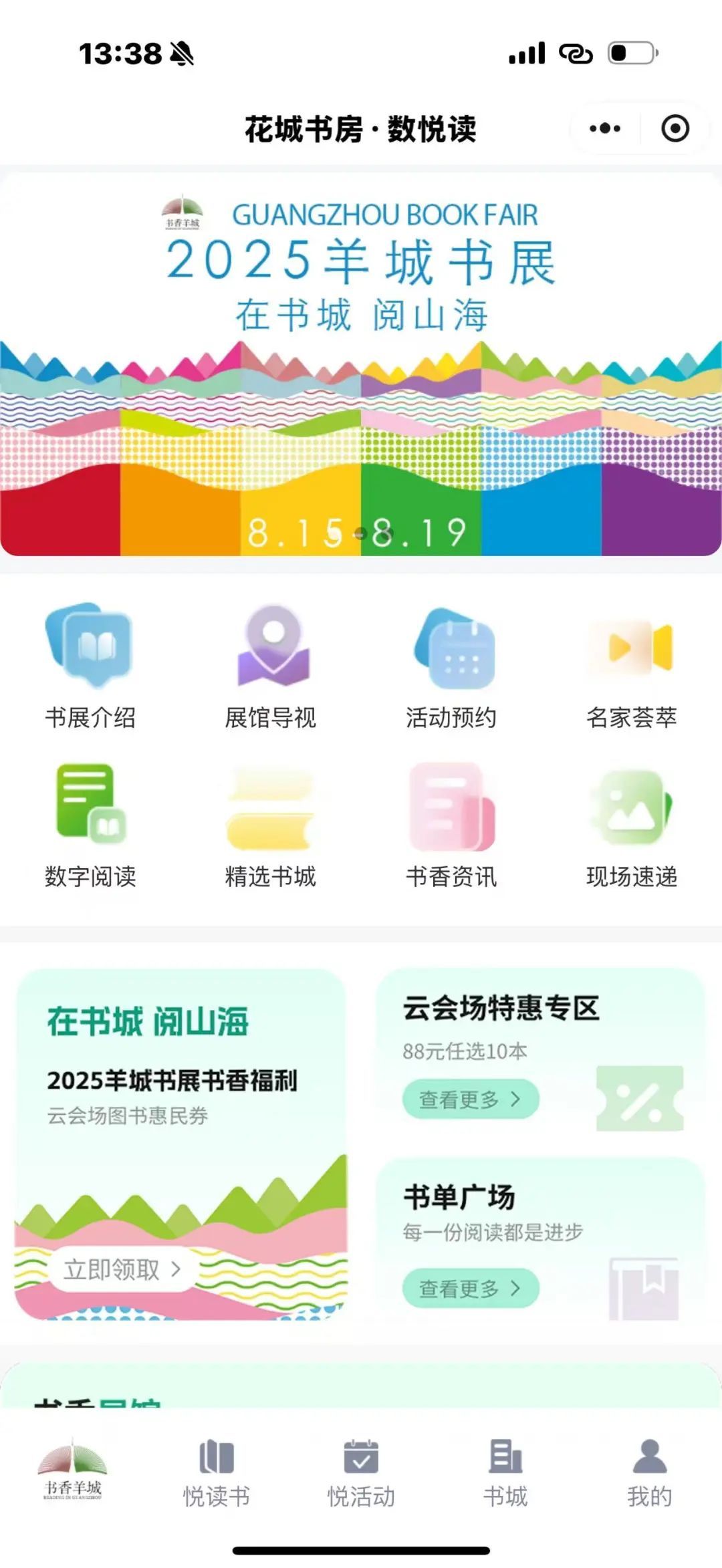Open 精选书城
The width and height of the screenshot is (722, 1568).
(271, 825)
